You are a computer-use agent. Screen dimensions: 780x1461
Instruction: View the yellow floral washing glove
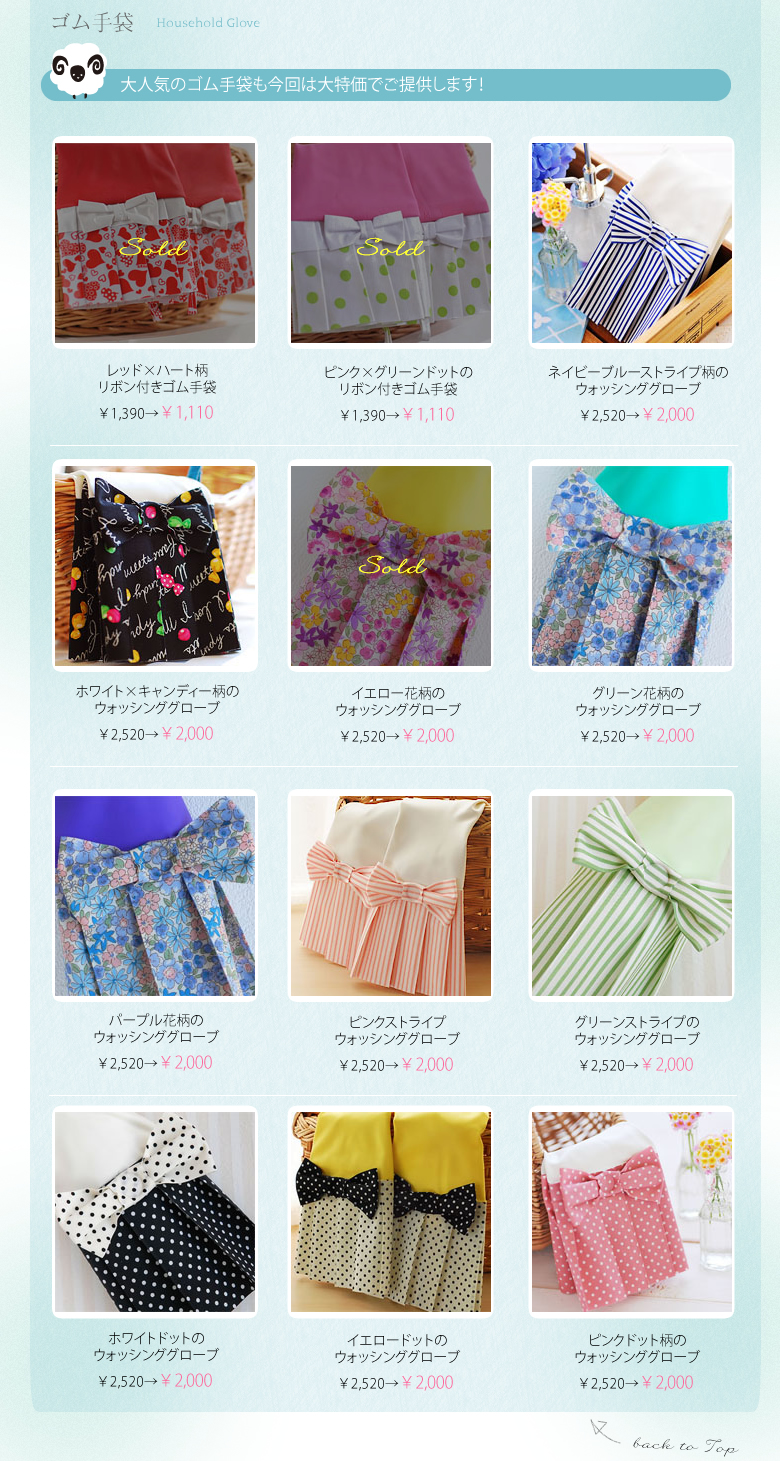click(x=391, y=566)
